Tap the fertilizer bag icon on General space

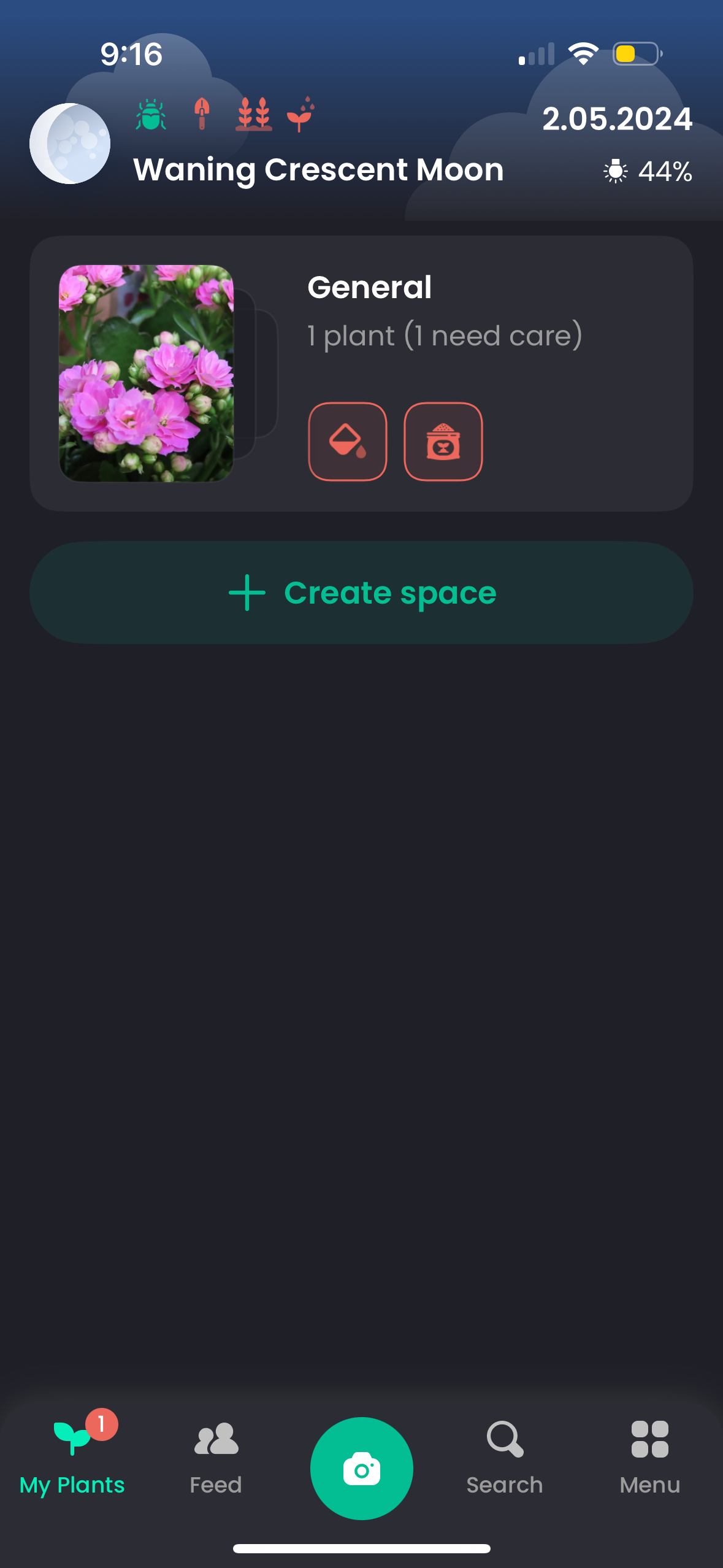pos(443,442)
